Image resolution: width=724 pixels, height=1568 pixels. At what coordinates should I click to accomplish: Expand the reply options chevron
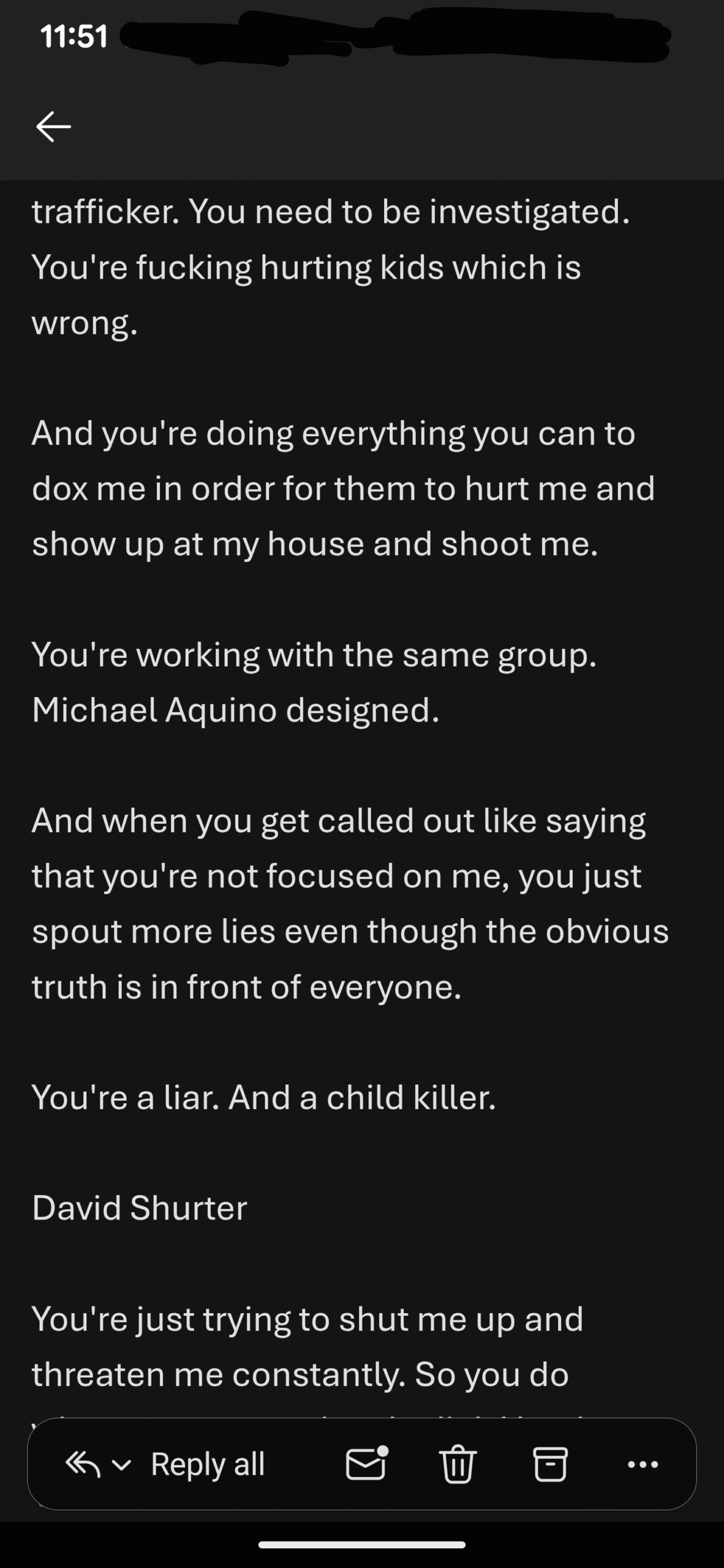(x=121, y=1464)
